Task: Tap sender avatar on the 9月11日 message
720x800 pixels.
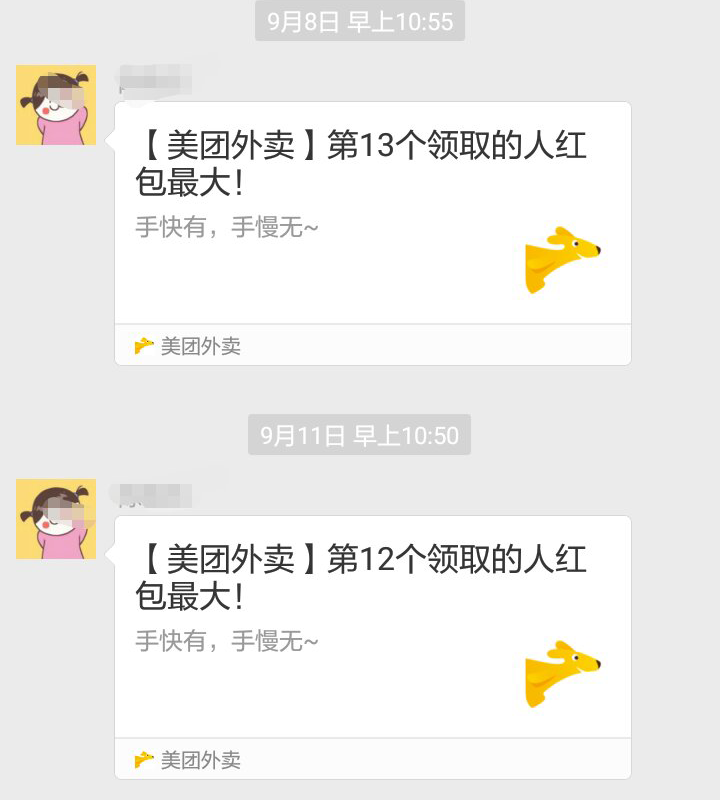Action: [56, 519]
